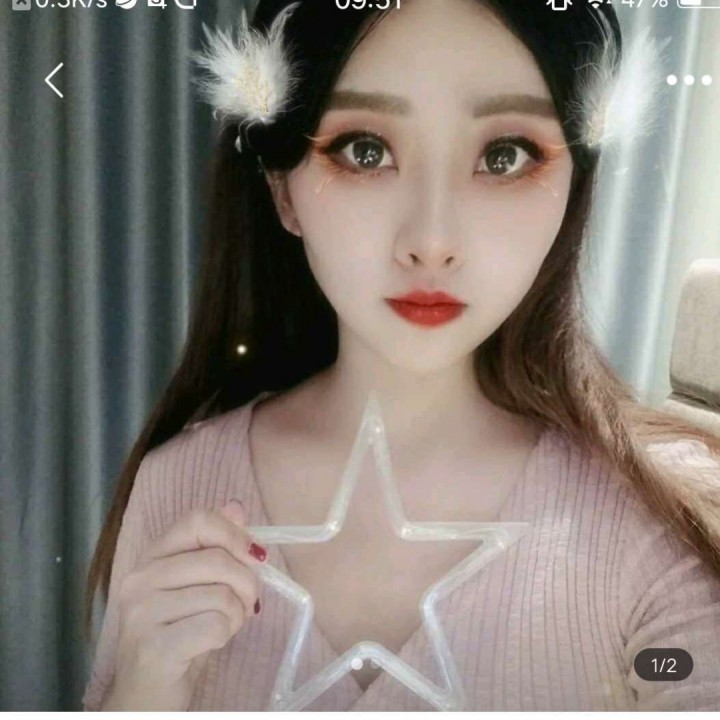
Task: Open the three-dot overflow menu
Action: click(687, 80)
